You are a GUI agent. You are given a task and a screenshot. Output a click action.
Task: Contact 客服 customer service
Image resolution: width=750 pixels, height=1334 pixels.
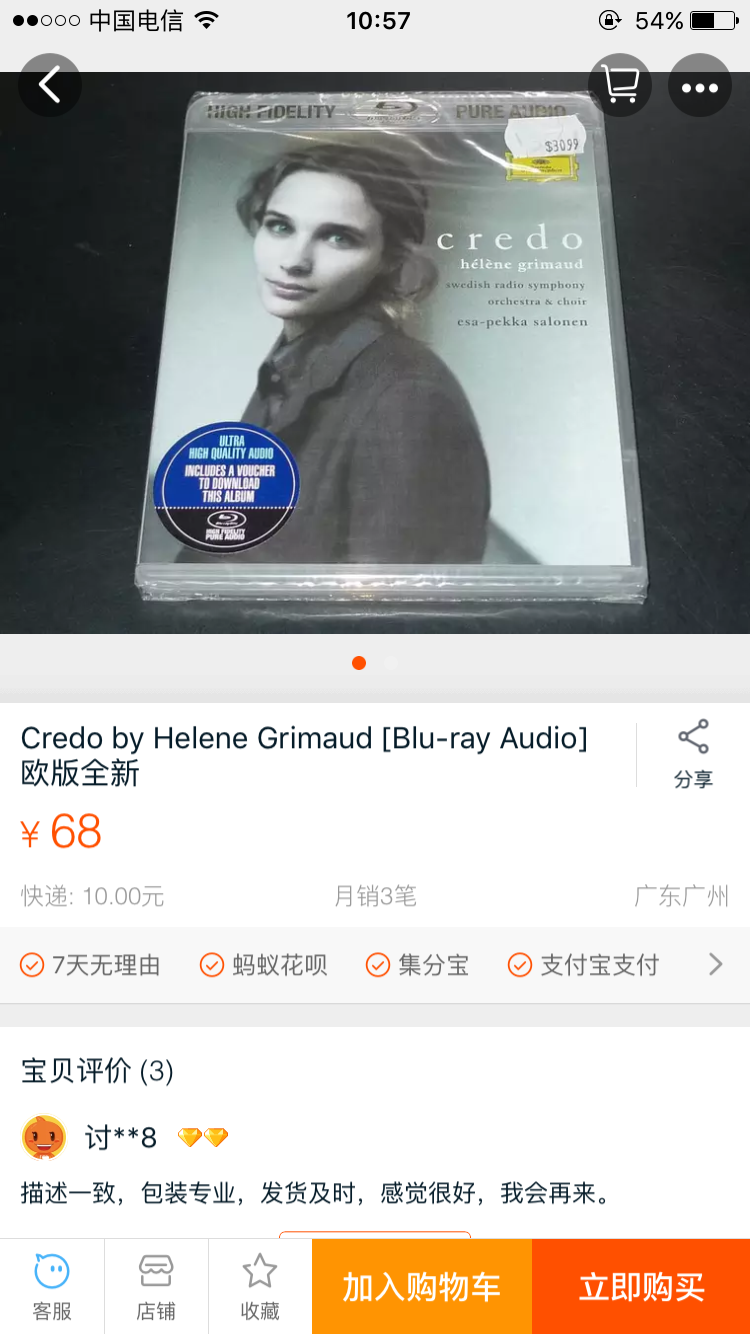coord(52,1286)
